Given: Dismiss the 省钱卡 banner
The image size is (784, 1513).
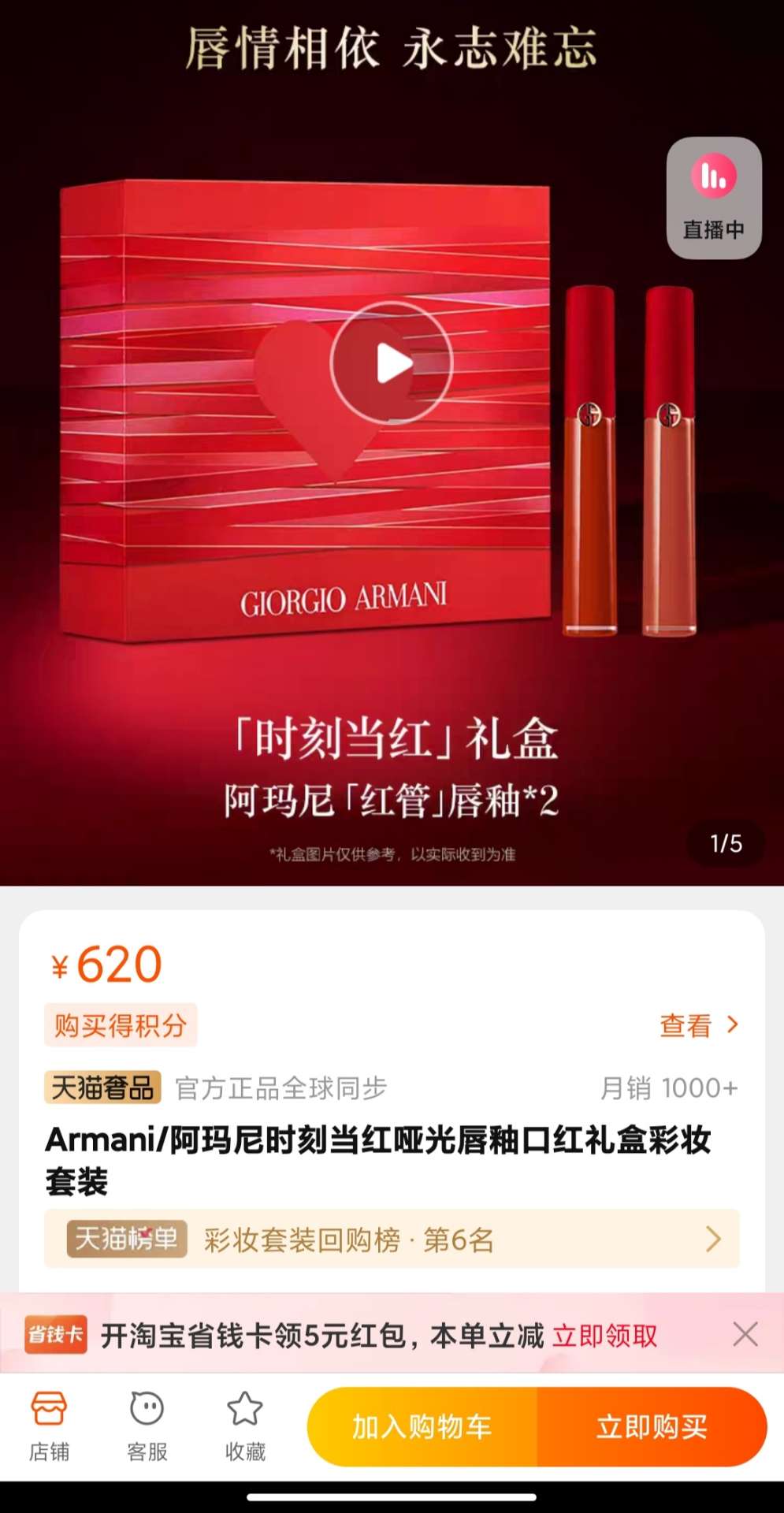Looking at the screenshot, I should [x=745, y=1335].
